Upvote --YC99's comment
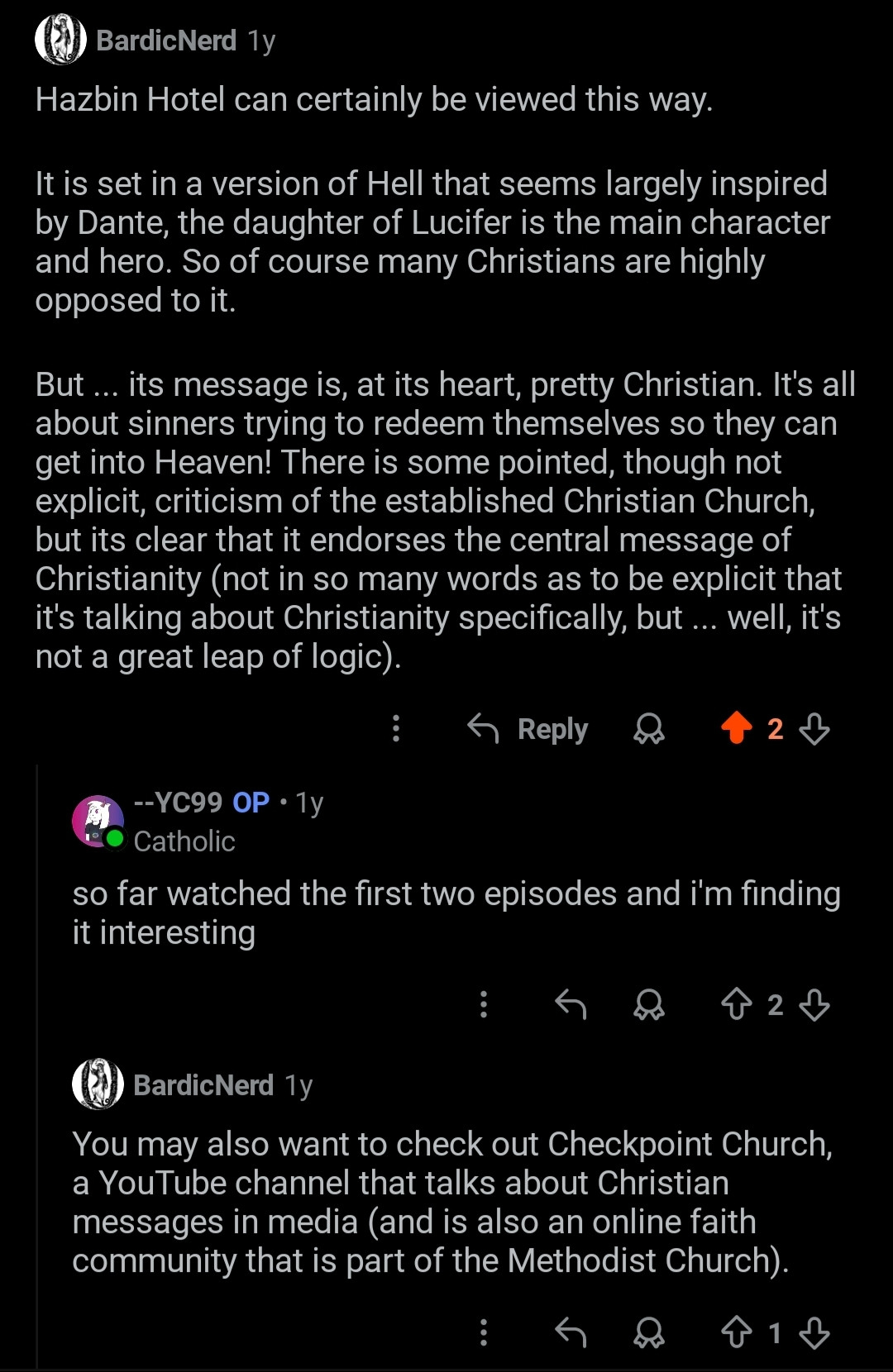Screen dimensions: 893x1372 pos(736,1004)
